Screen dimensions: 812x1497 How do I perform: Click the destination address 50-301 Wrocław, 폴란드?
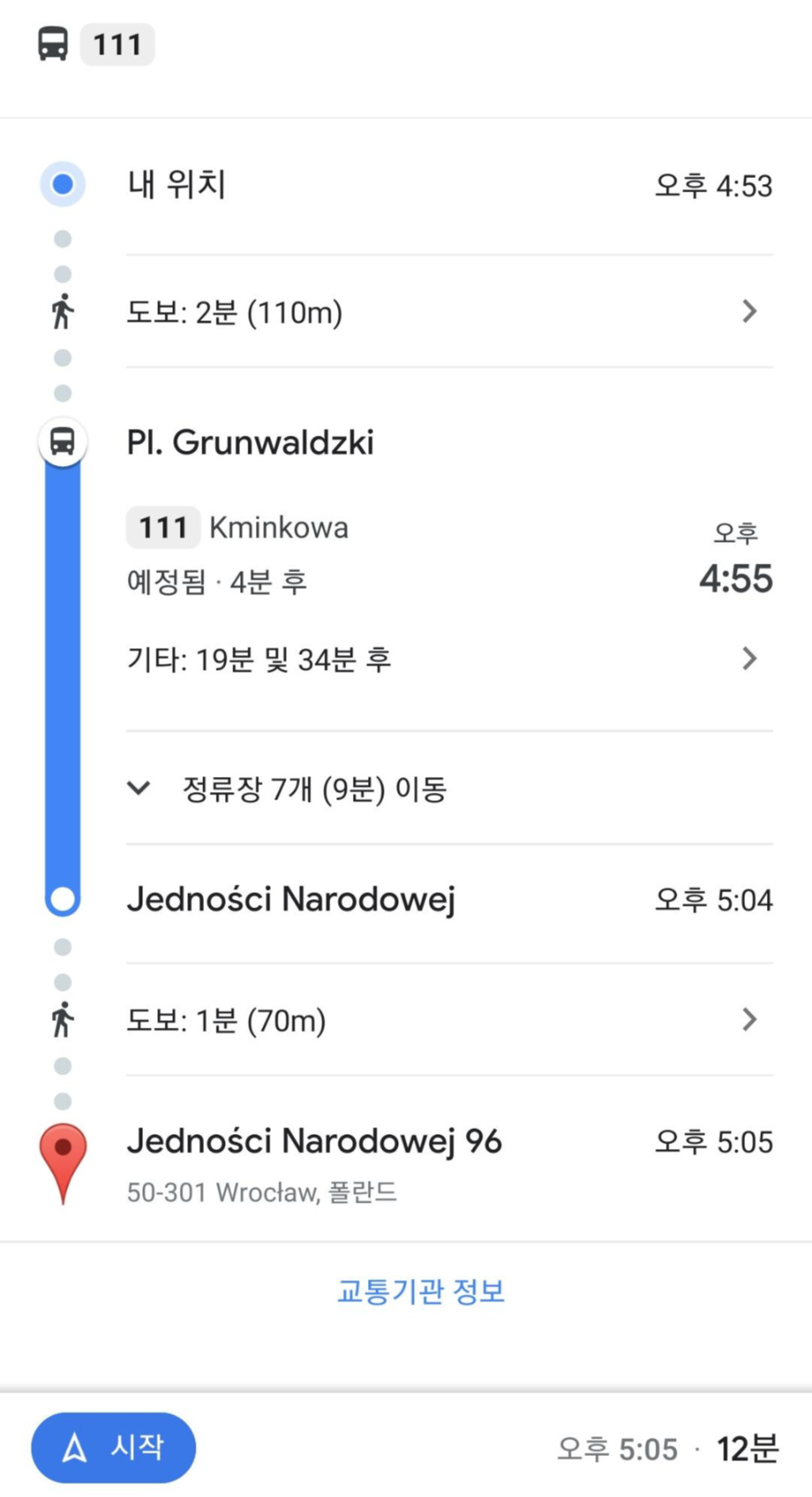pyautogui.click(x=263, y=1192)
